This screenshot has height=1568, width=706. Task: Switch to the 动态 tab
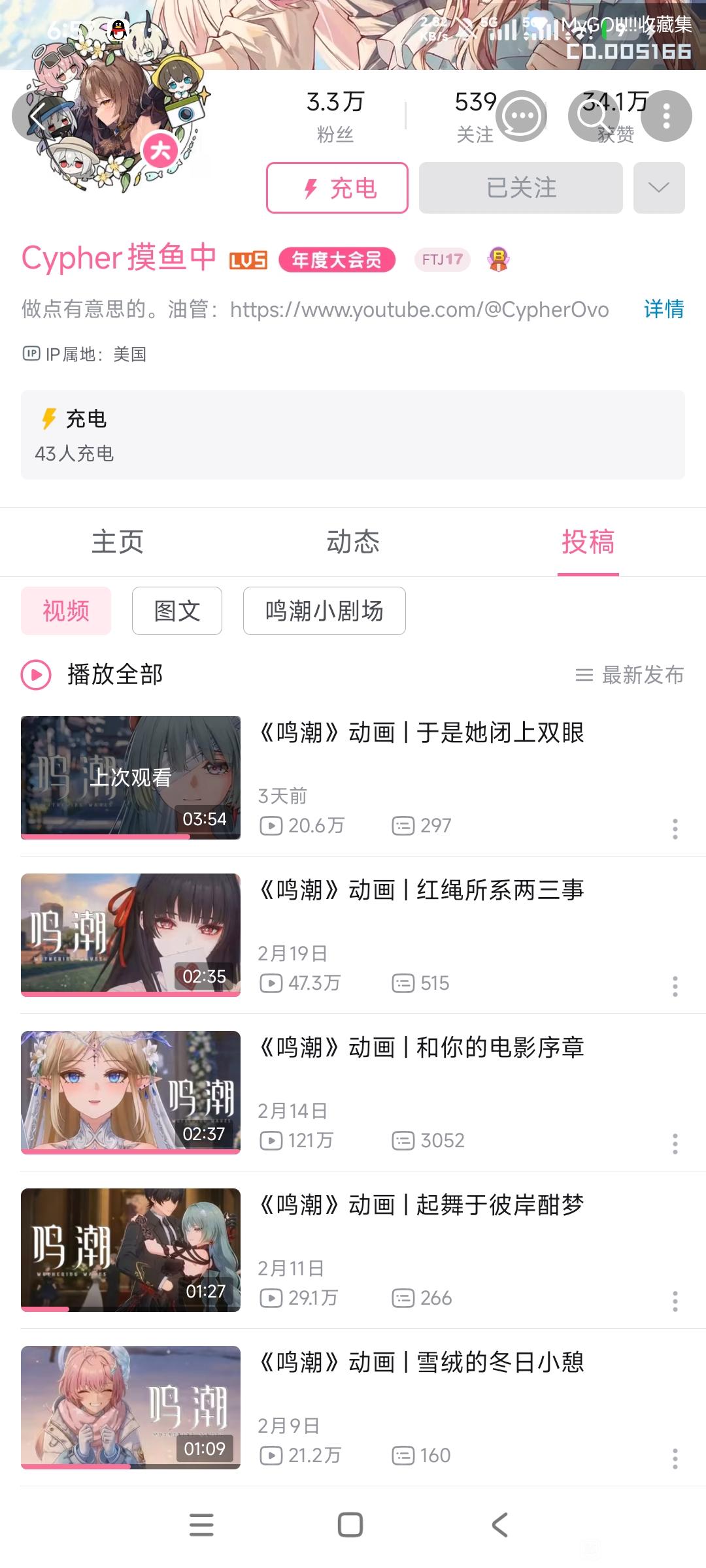click(353, 542)
